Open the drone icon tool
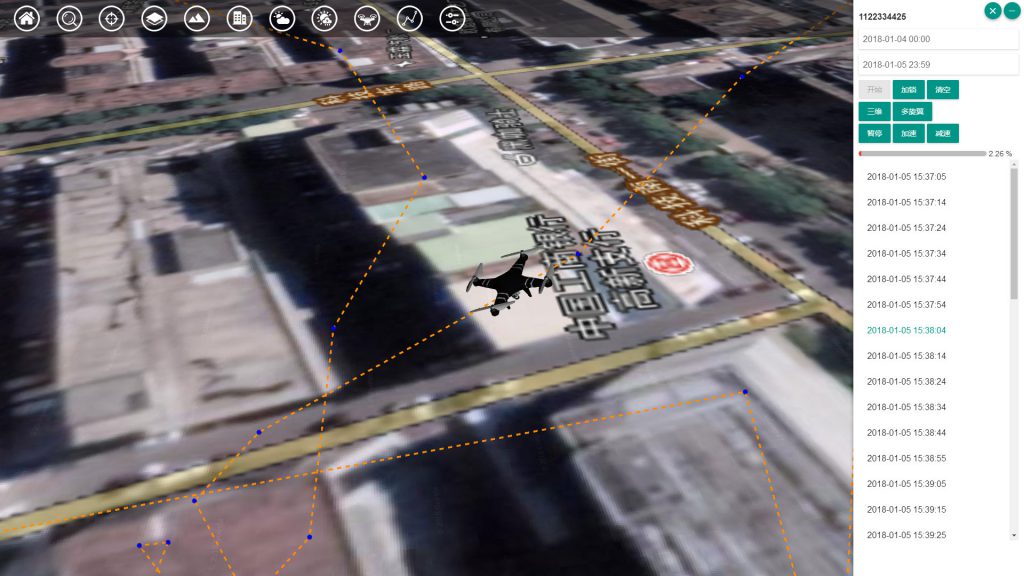 367,18
